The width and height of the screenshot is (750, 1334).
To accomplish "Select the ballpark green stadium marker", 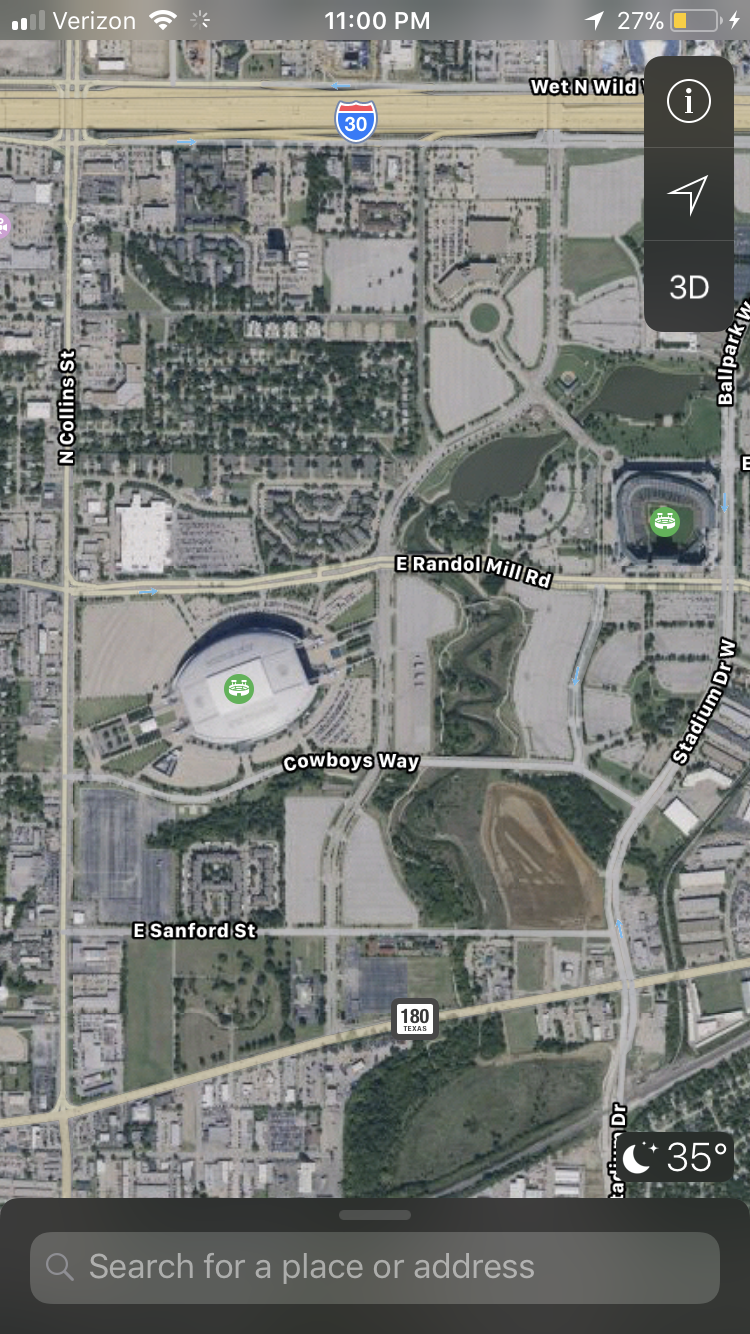I will 665,520.
